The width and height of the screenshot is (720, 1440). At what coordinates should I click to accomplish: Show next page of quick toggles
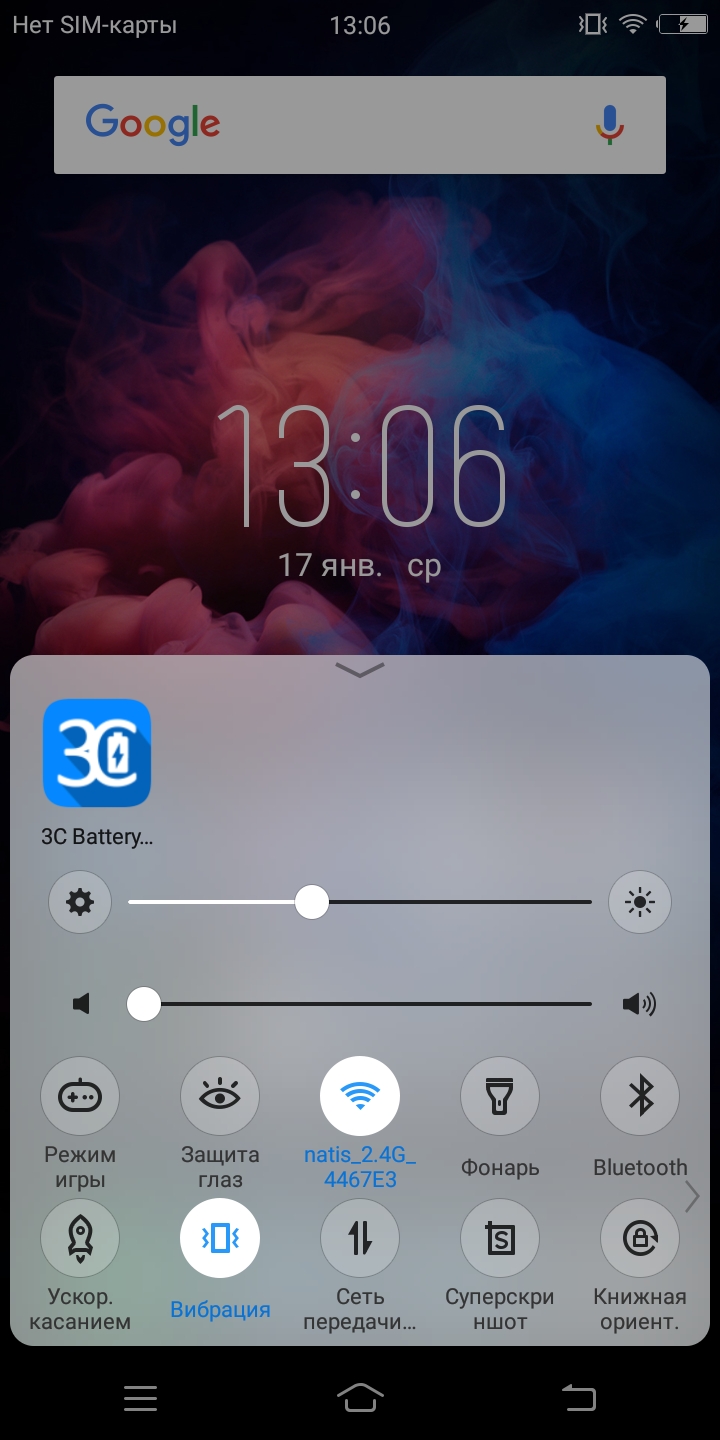tap(692, 1196)
